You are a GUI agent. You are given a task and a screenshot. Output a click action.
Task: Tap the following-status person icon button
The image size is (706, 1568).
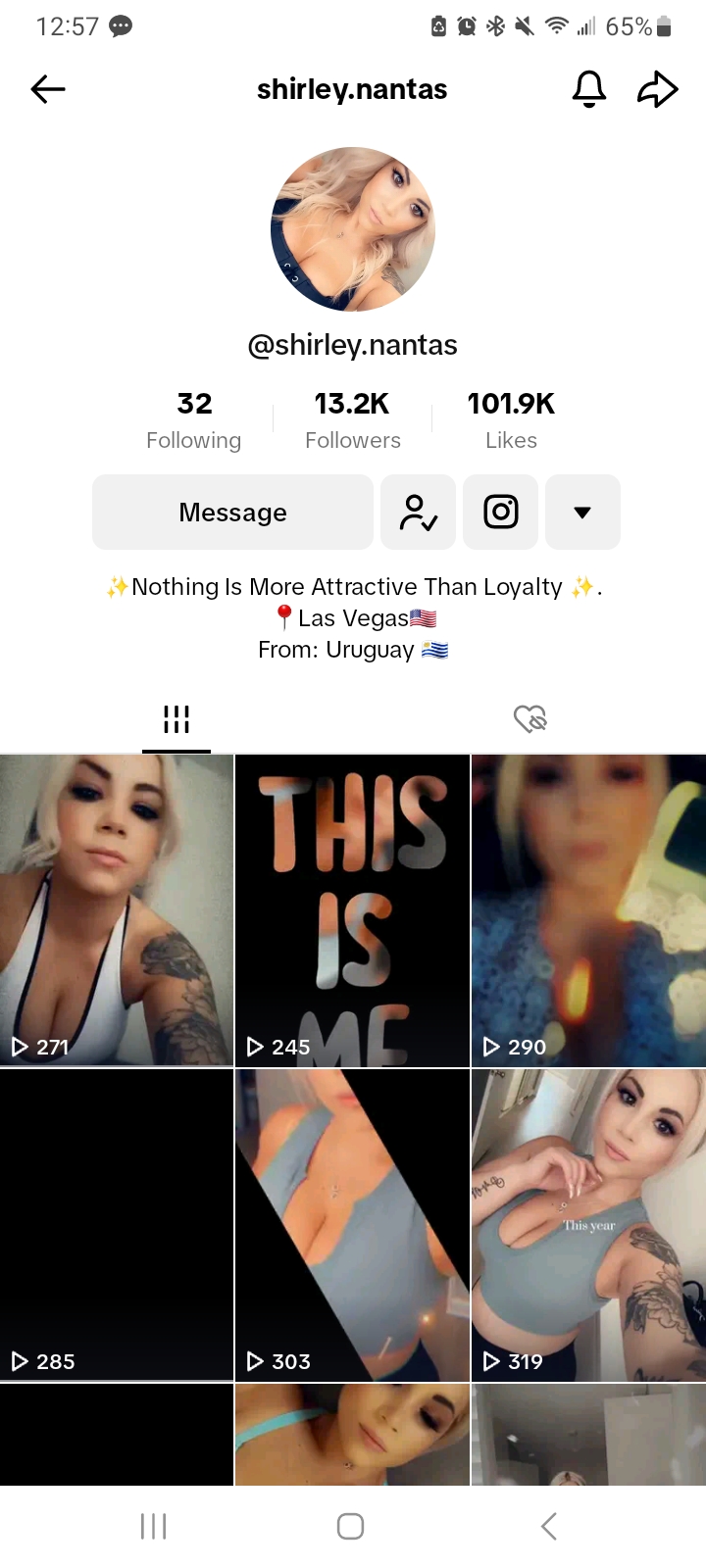pos(418,512)
